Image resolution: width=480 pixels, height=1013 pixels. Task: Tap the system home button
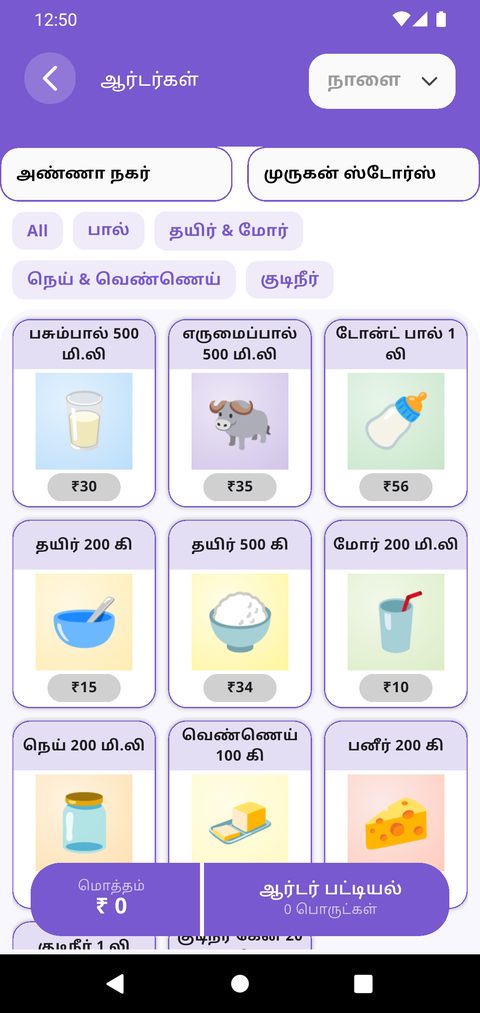click(240, 984)
